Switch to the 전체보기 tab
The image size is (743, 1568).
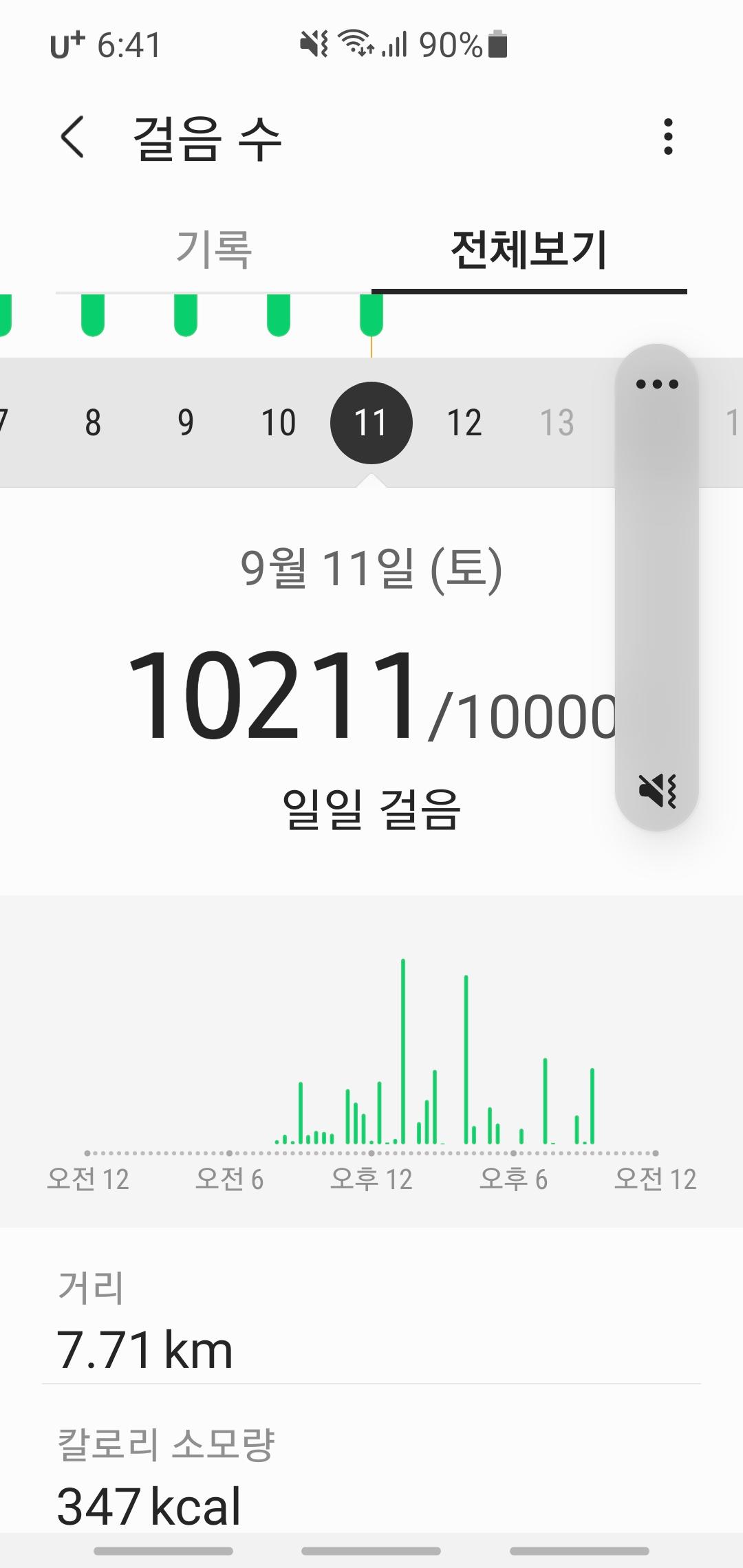coord(528,249)
